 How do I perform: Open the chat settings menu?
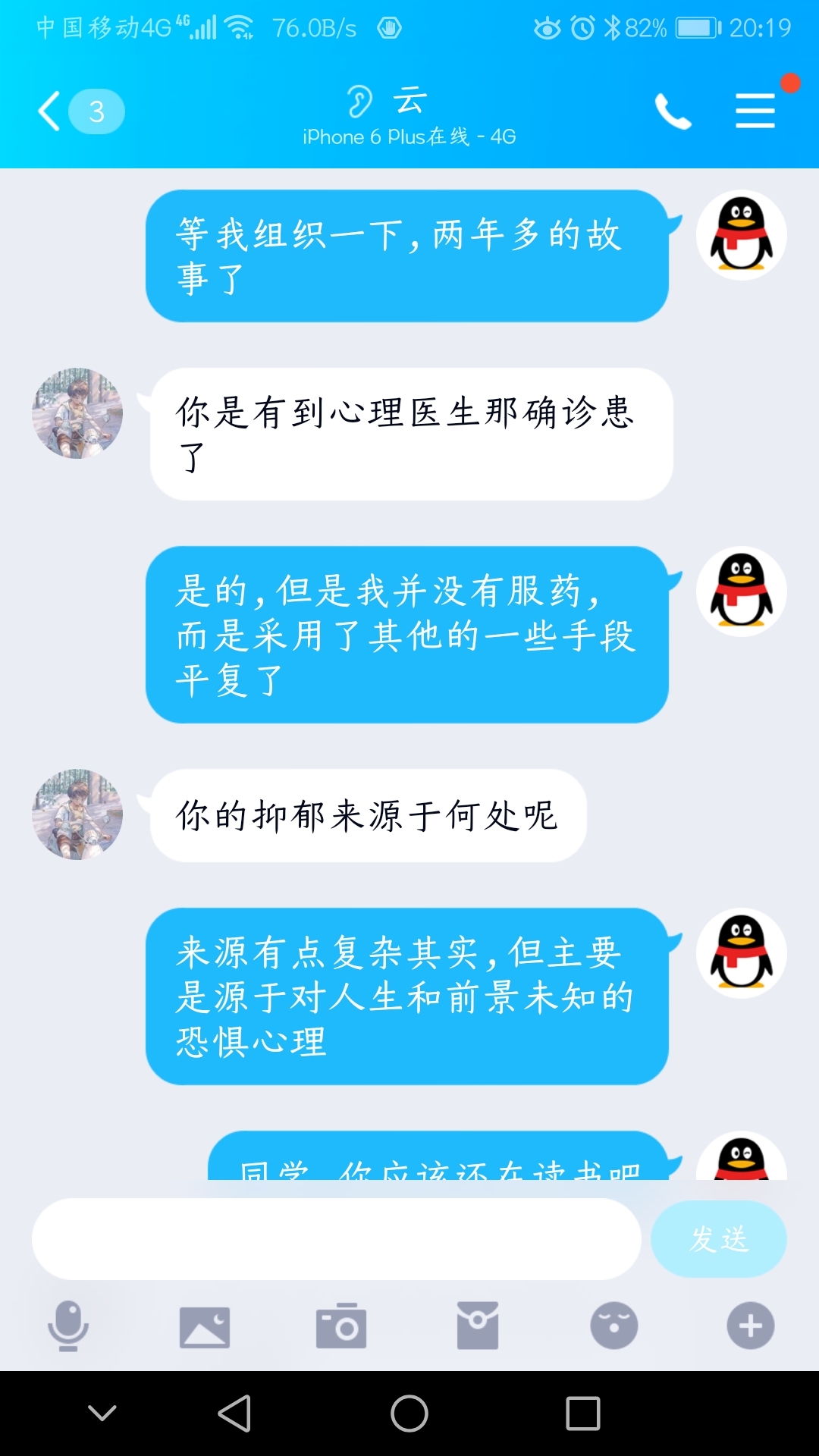[755, 111]
